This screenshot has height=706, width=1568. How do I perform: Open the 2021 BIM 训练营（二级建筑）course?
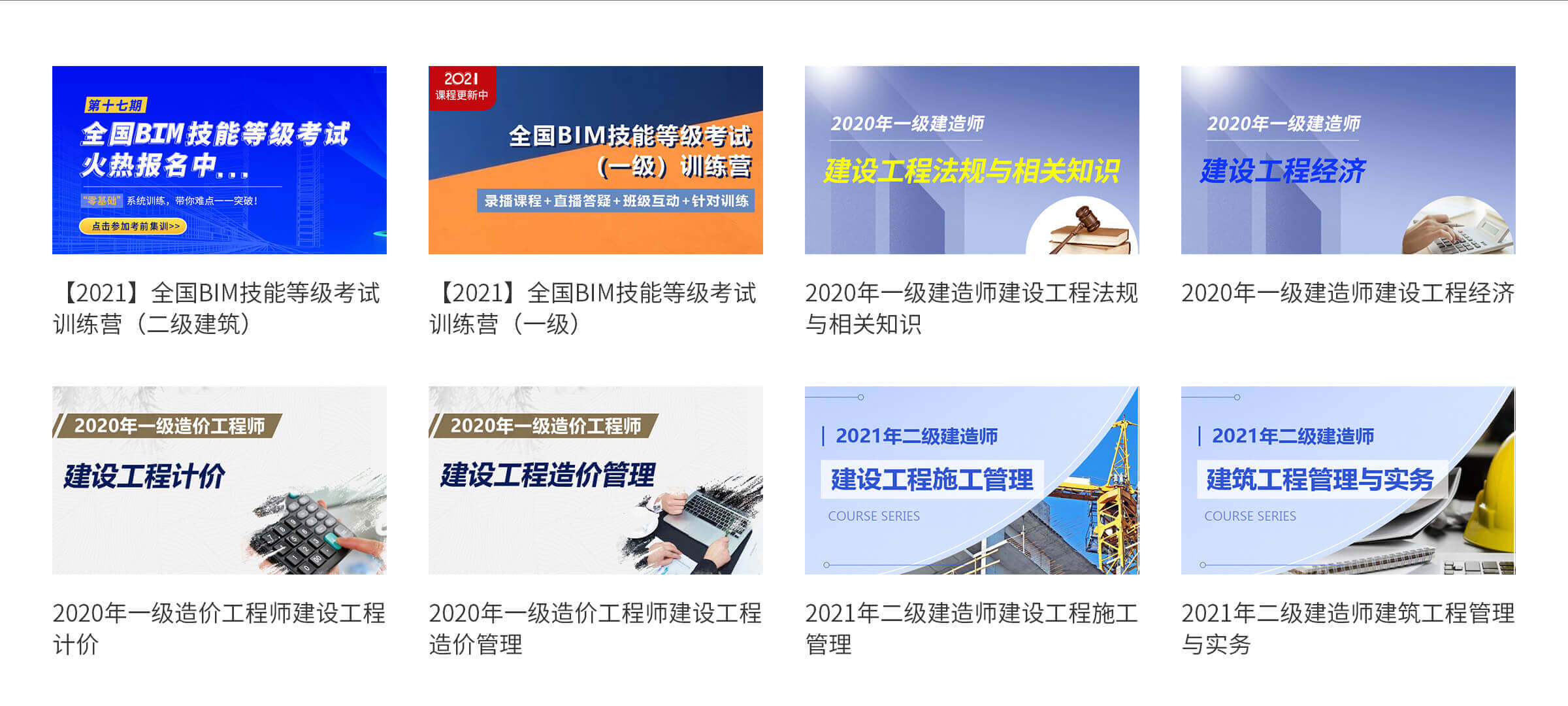click(220, 160)
